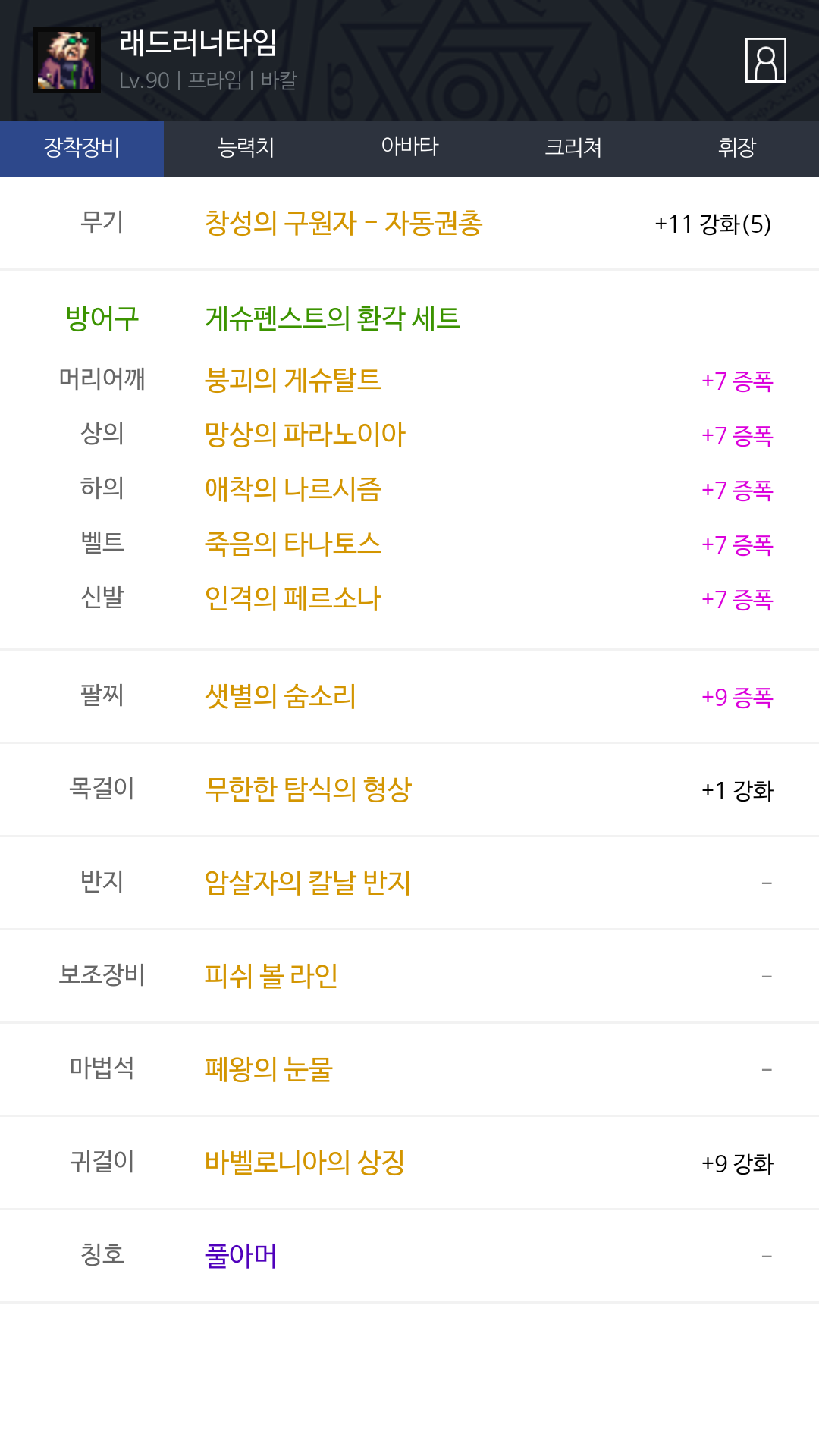The height and width of the screenshot is (1456, 819).
Task: Open item 망상의 파라노이아
Action: click(x=305, y=435)
